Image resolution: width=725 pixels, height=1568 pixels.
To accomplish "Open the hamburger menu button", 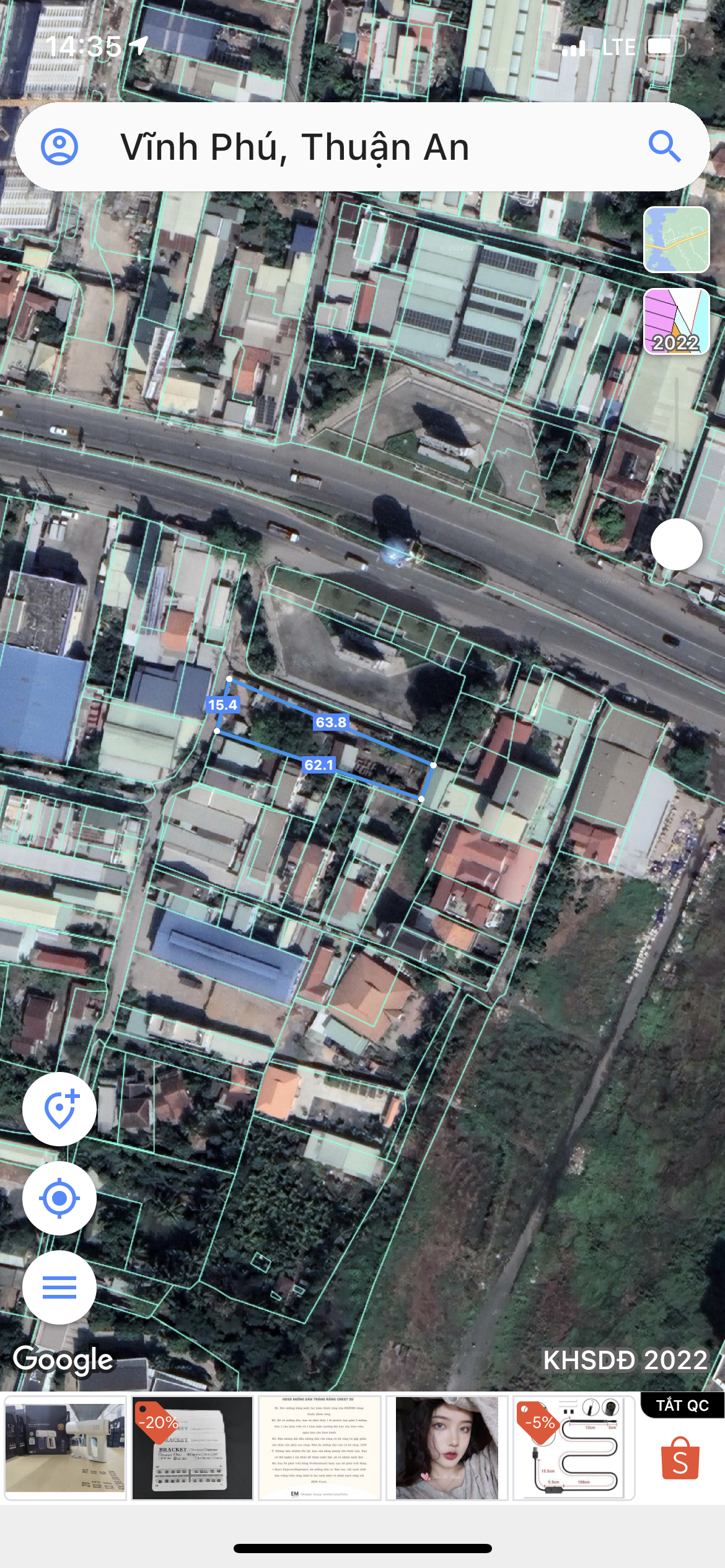I will 59,1287.
